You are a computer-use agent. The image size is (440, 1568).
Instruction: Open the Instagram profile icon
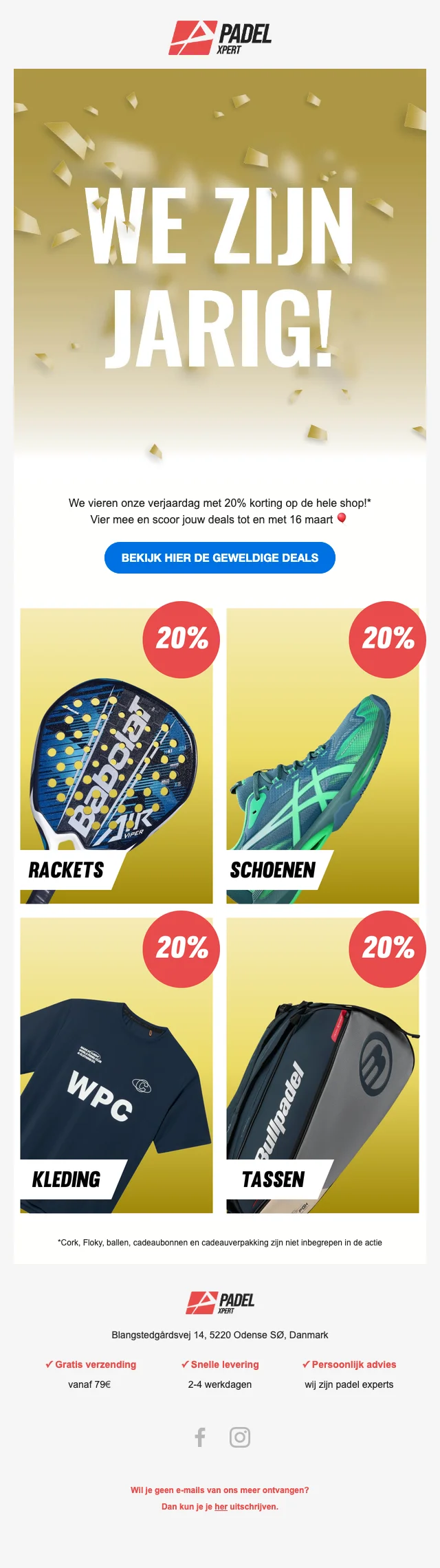(239, 1437)
